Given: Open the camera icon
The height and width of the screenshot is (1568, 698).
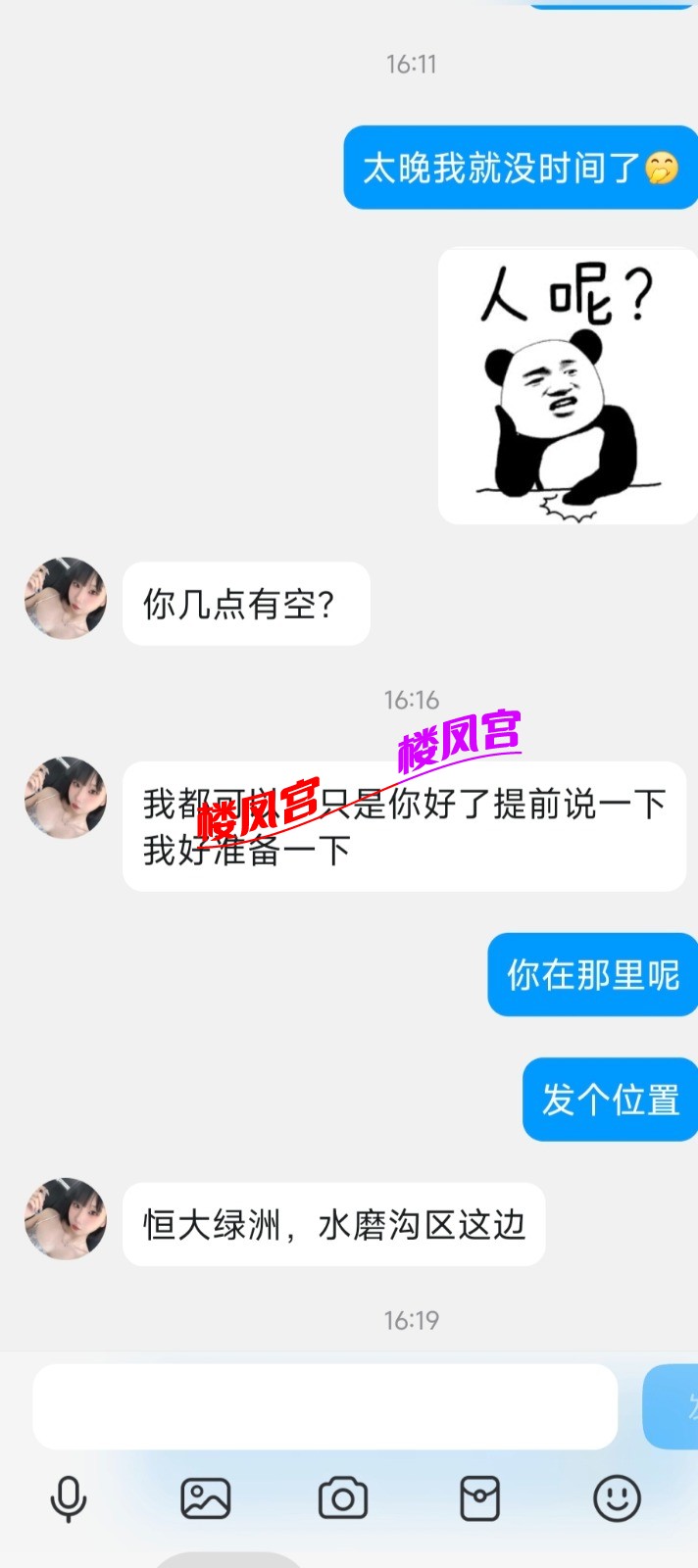Looking at the screenshot, I should coord(343,1498).
